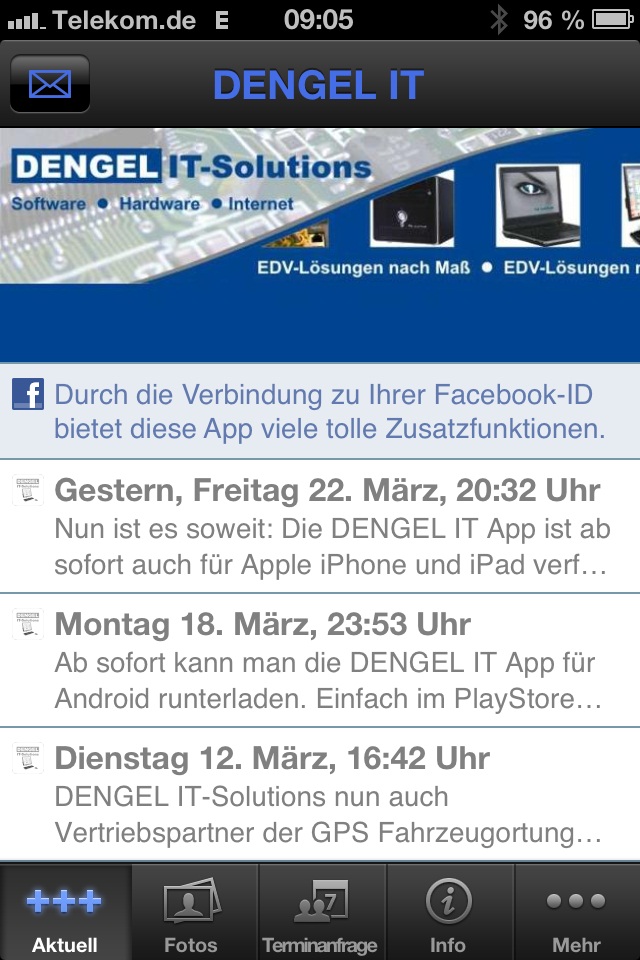Image resolution: width=640 pixels, height=960 pixels.
Task: Show the Mehr tab options
Action: [x=576, y=913]
